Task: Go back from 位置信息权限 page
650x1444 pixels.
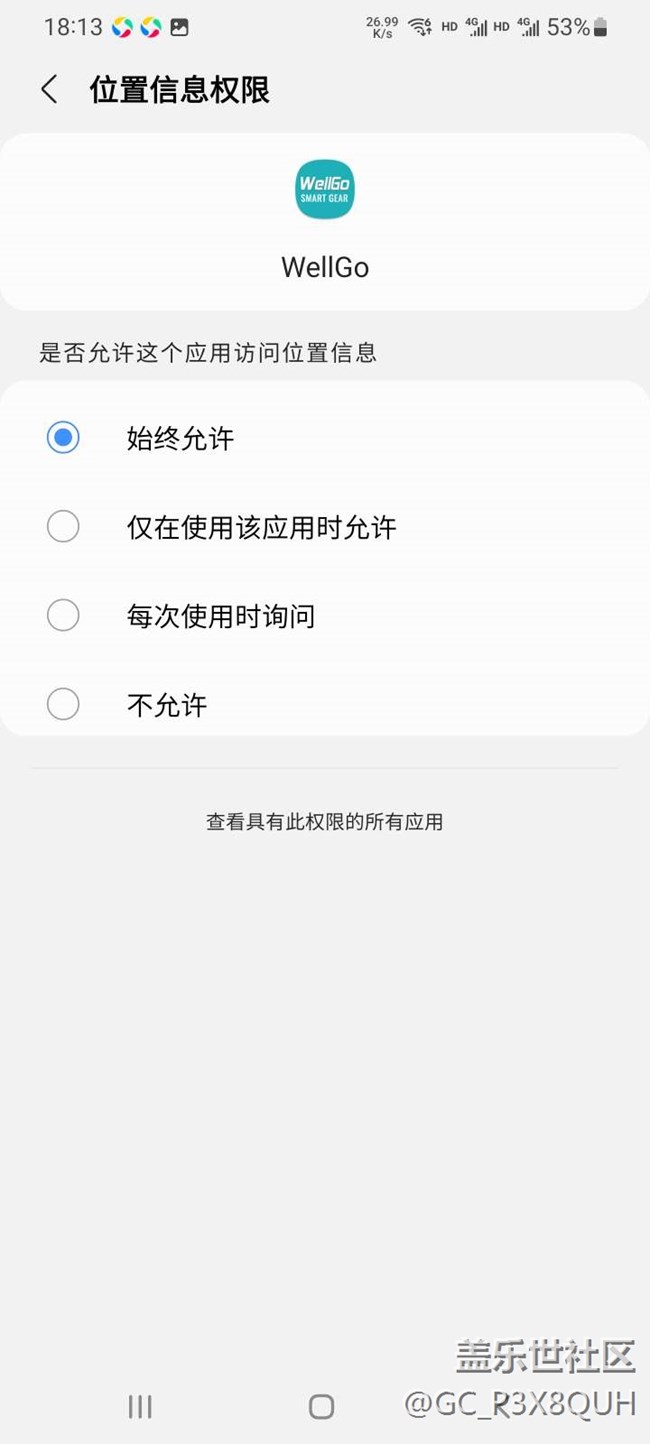Action: click(49, 89)
